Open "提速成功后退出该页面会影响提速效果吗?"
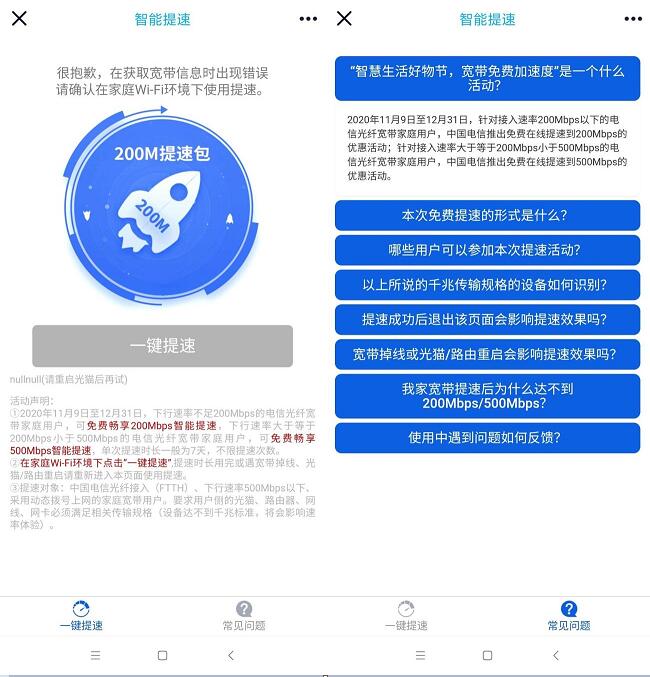The image size is (650, 677). point(487,320)
